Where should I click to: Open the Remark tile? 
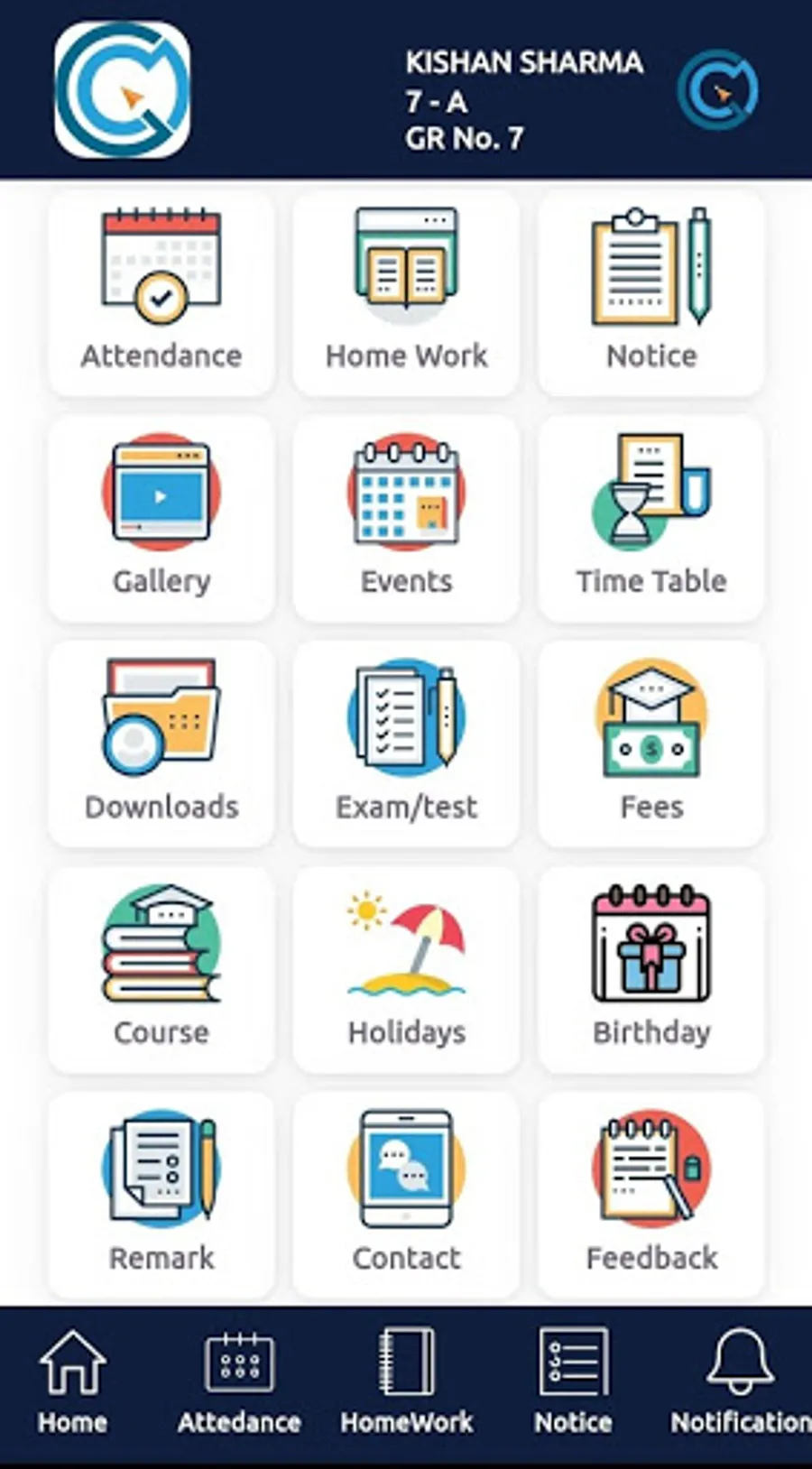click(161, 1196)
